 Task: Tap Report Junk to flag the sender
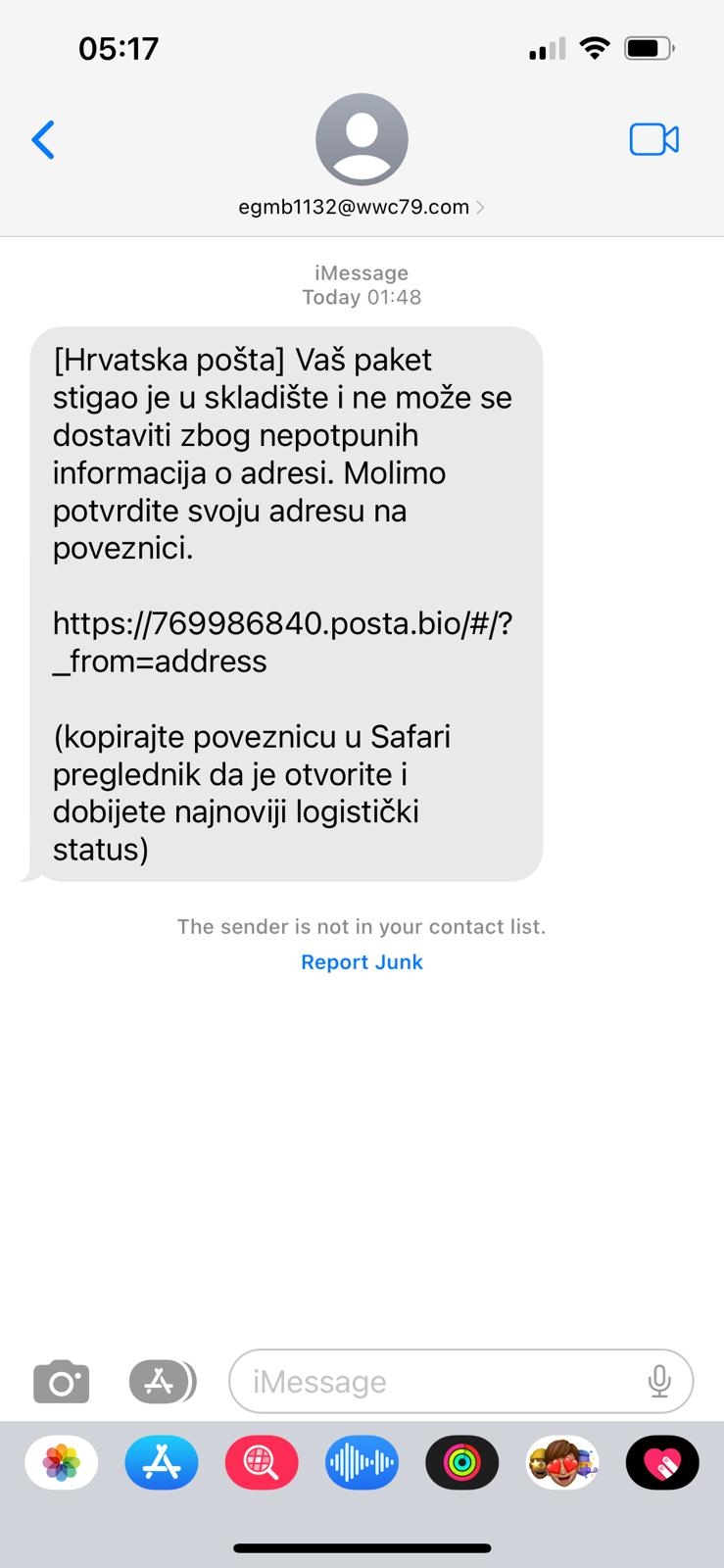[362, 961]
